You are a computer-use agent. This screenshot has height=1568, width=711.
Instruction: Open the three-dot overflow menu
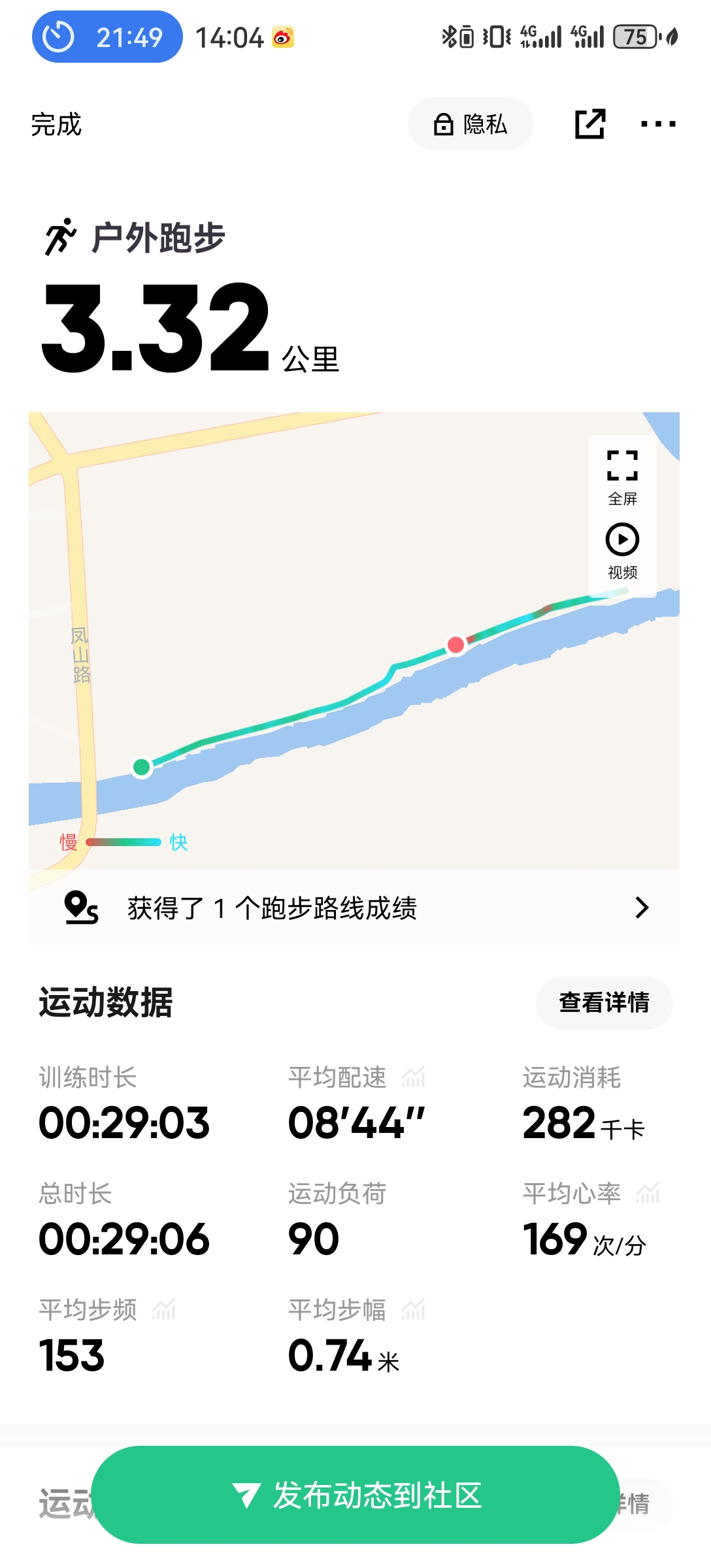click(658, 124)
